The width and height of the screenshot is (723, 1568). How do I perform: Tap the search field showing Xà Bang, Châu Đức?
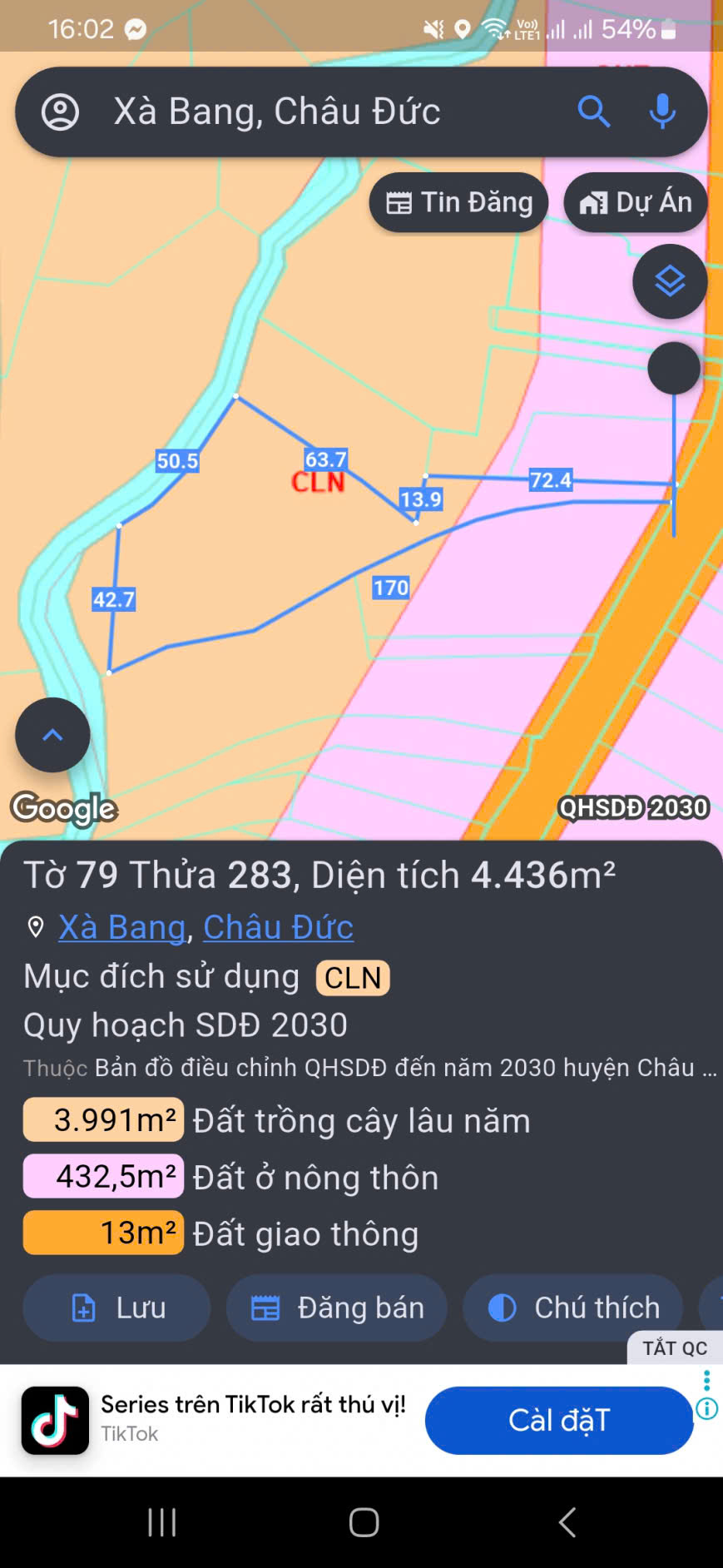point(316,112)
